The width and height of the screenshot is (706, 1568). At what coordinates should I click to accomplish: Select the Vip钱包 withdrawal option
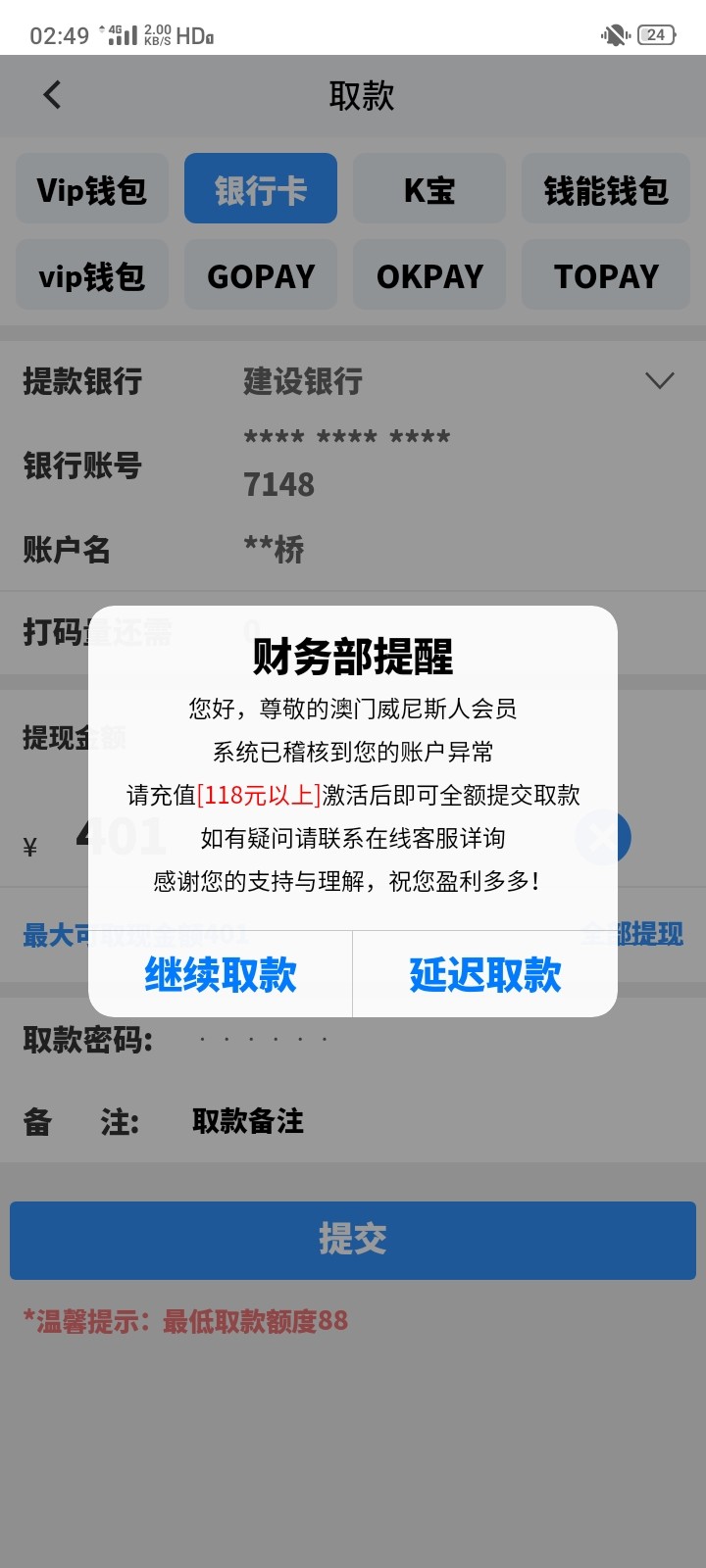[92, 189]
